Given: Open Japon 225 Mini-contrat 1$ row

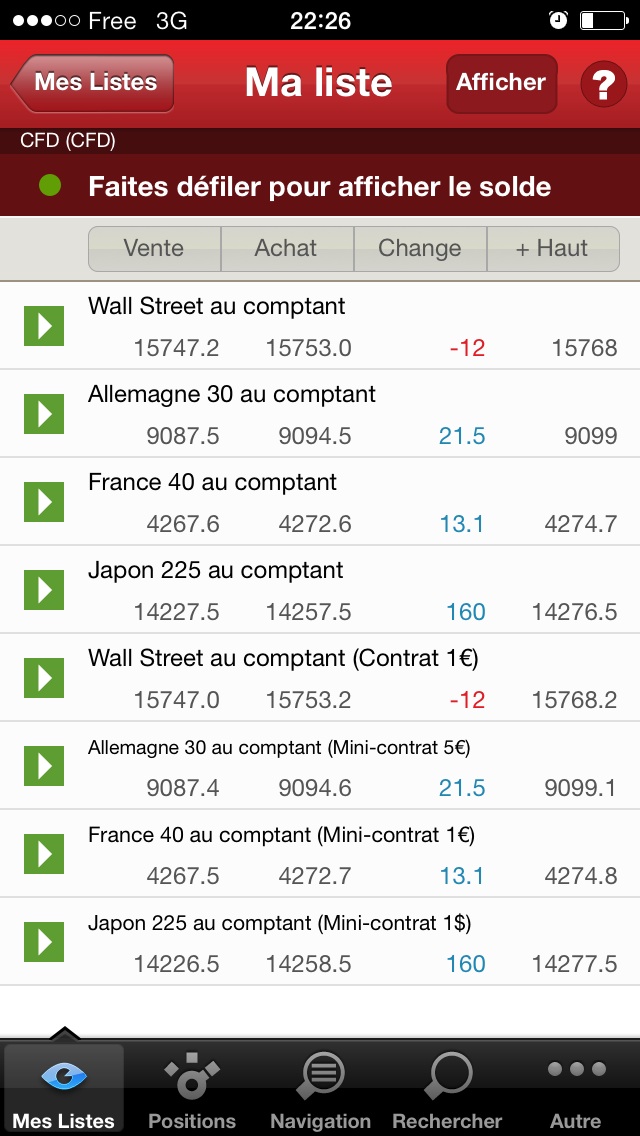Looking at the screenshot, I should click(x=320, y=943).
